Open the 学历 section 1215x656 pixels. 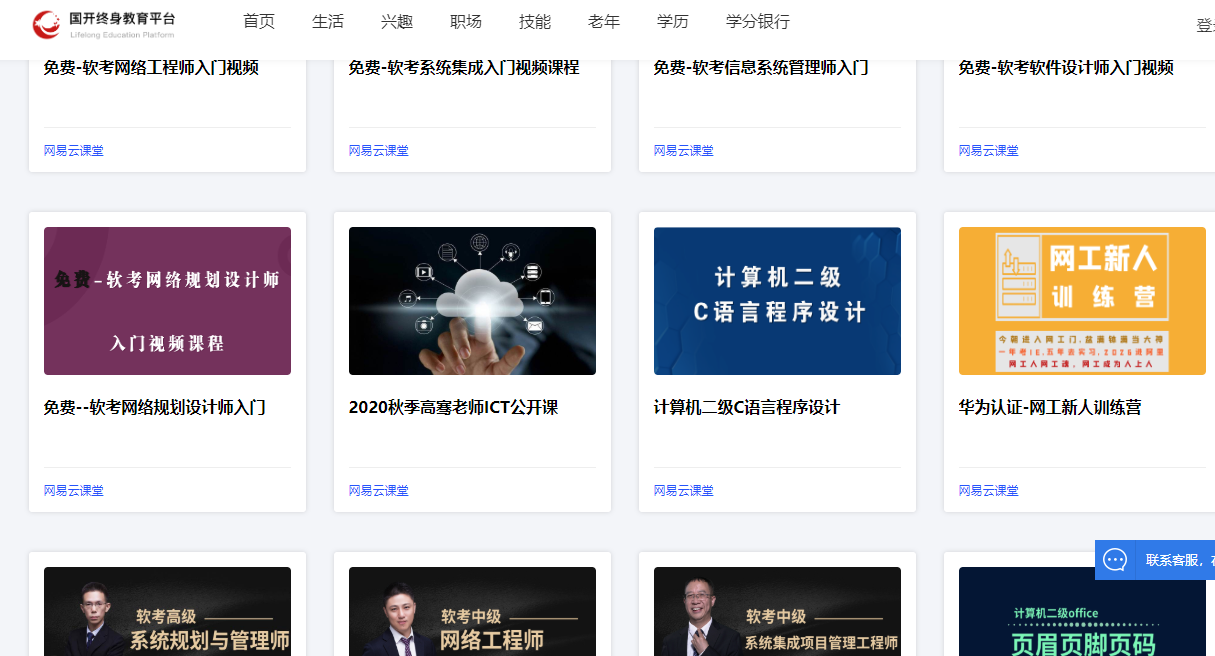pyautogui.click(x=673, y=22)
